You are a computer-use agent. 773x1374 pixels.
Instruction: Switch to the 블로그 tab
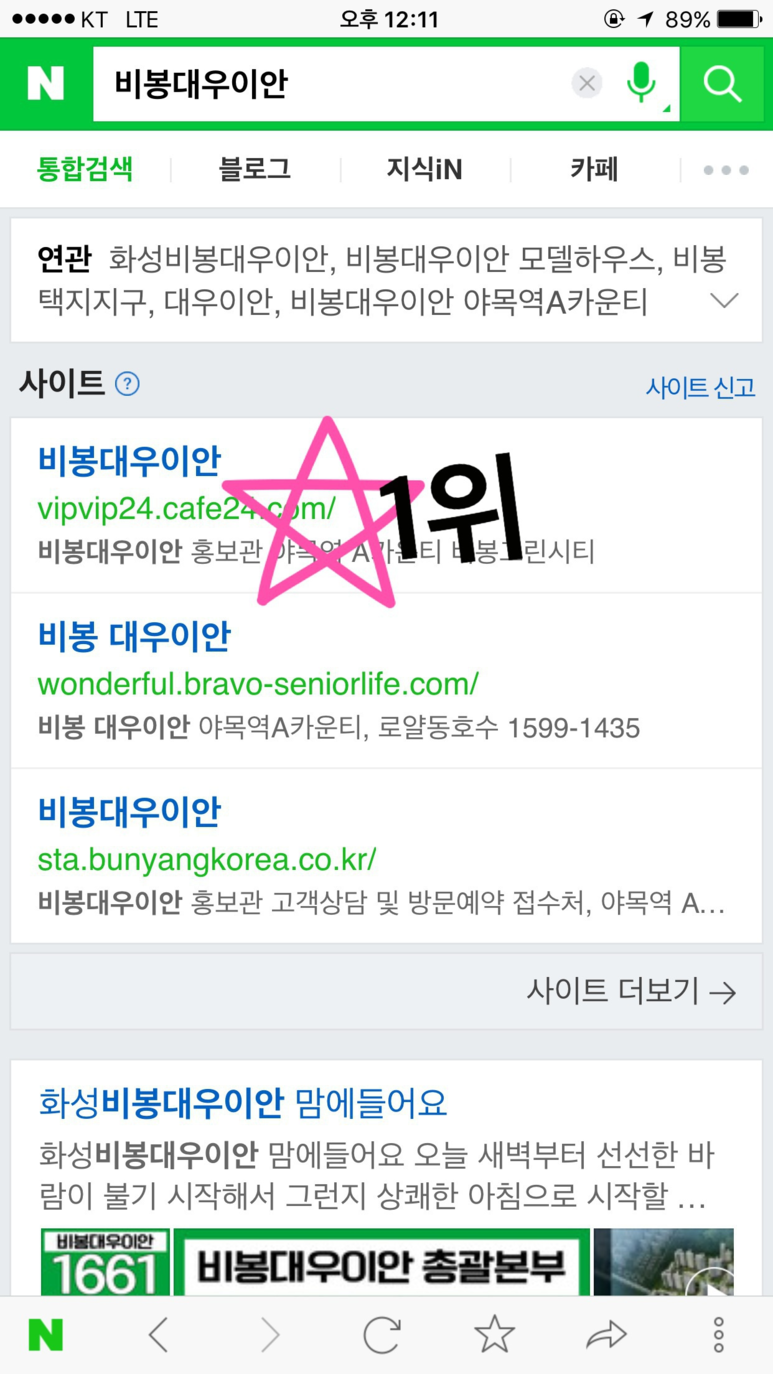coord(255,169)
